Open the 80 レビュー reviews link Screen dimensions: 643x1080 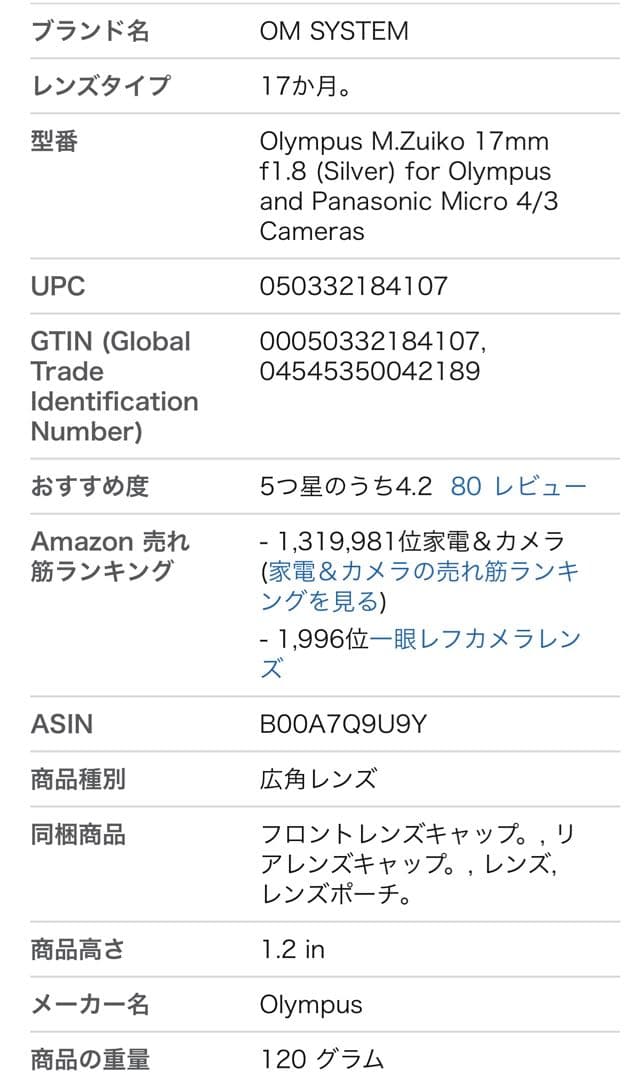coord(518,487)
